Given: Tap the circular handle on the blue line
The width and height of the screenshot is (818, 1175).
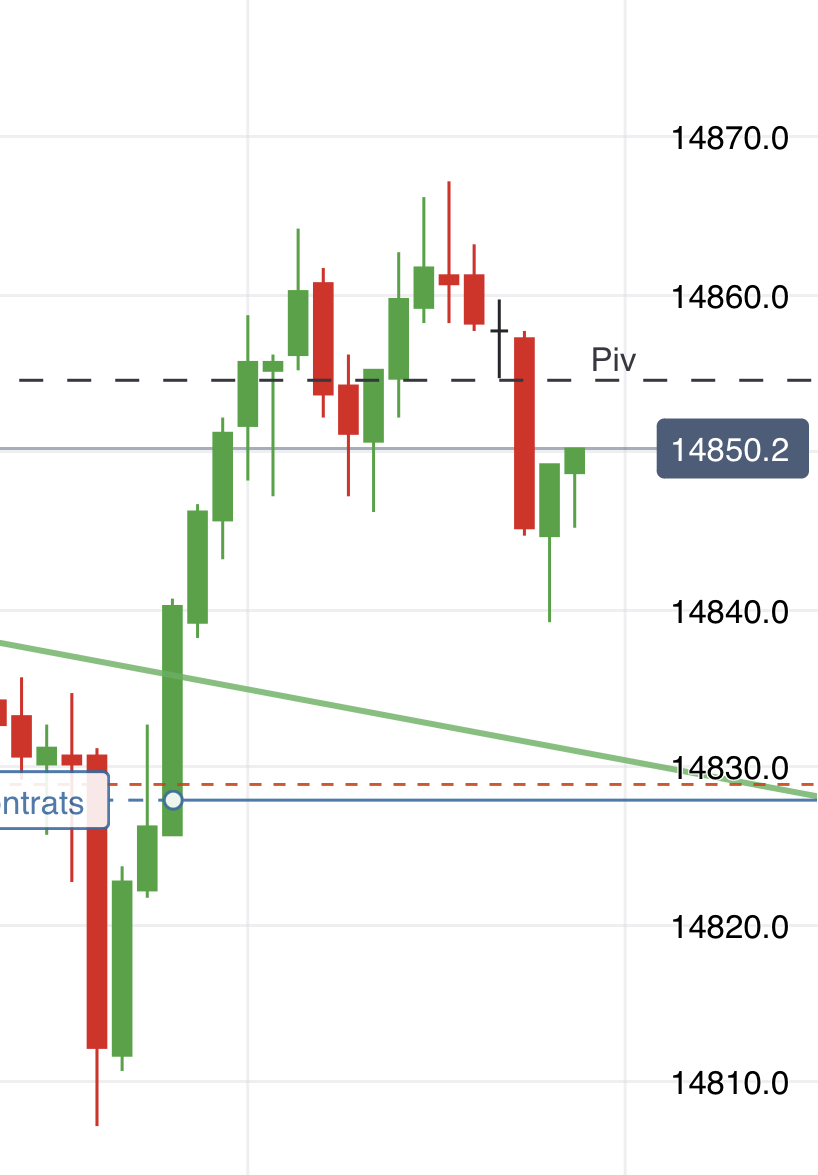Looking at the screenshot, I should pyautogui.click(x=173, y=800).
